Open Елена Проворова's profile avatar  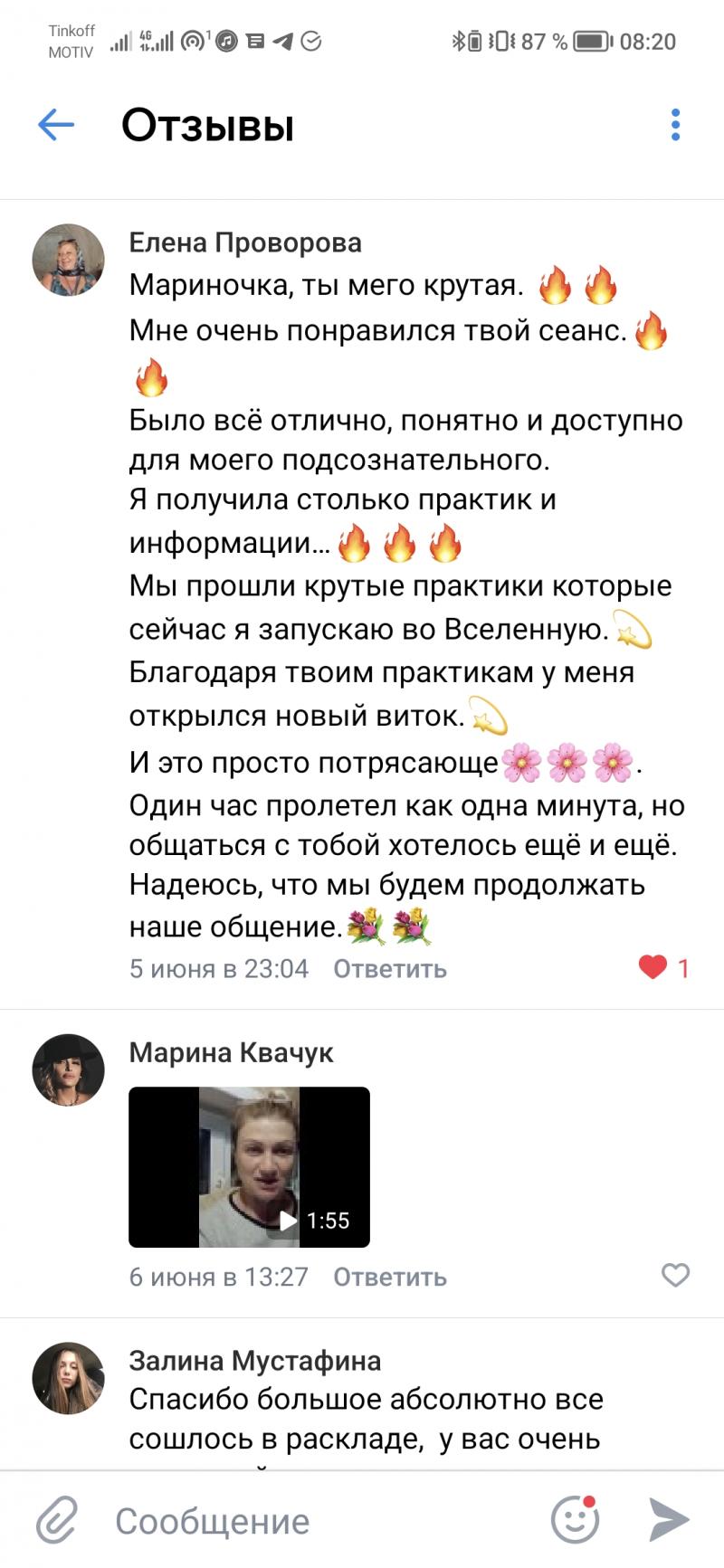69,261
